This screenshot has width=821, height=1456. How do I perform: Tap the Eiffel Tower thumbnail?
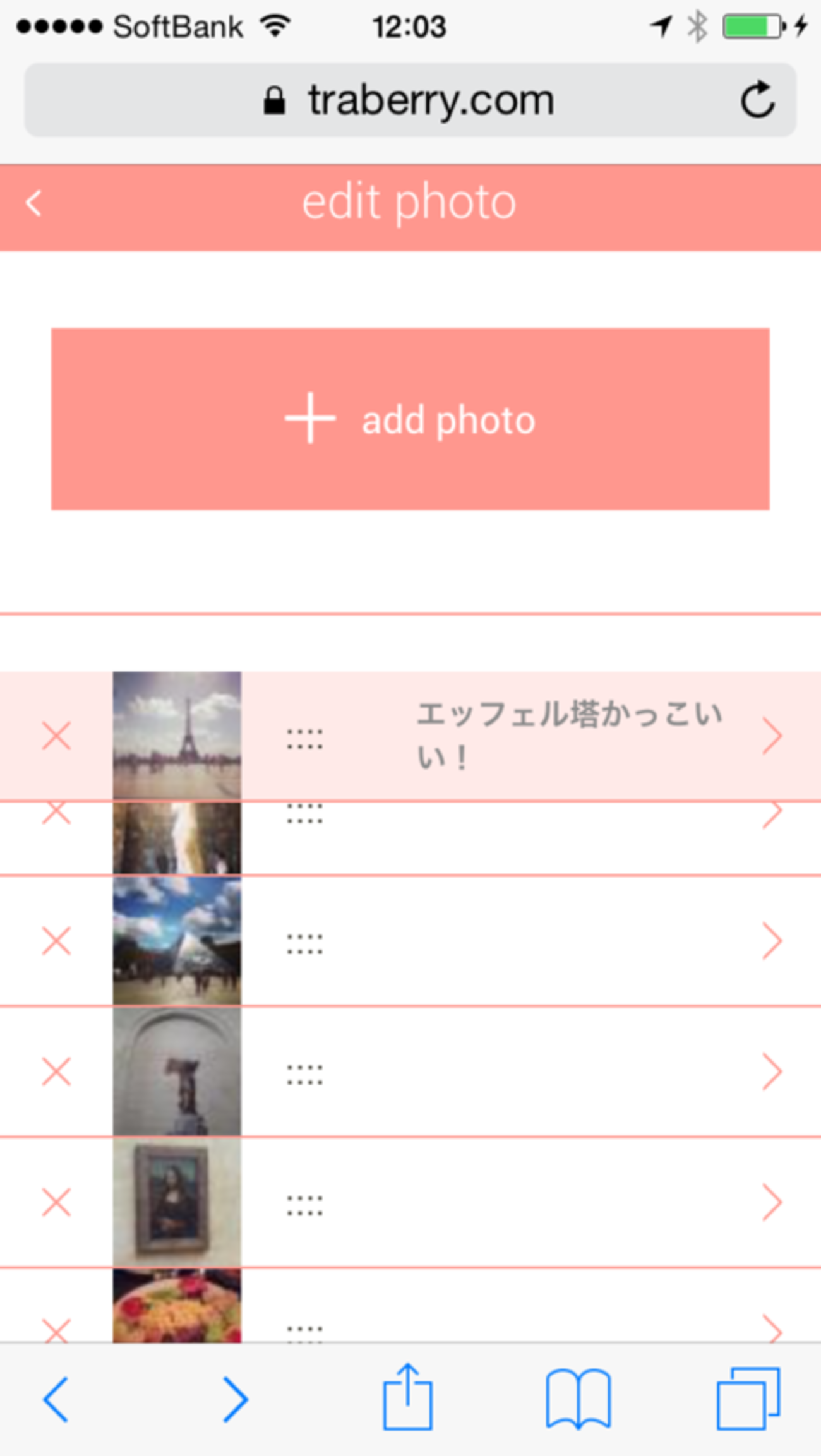click(x=177, y=736)
